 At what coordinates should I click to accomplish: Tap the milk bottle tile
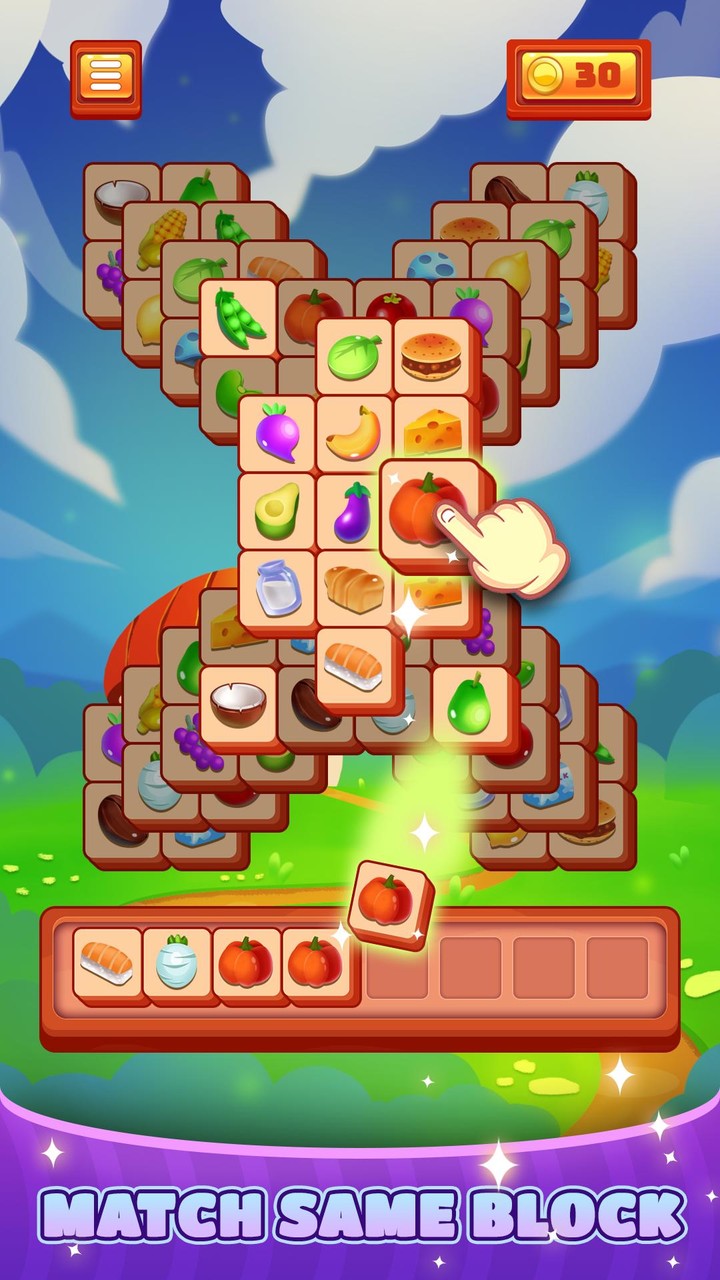(278, 586)
